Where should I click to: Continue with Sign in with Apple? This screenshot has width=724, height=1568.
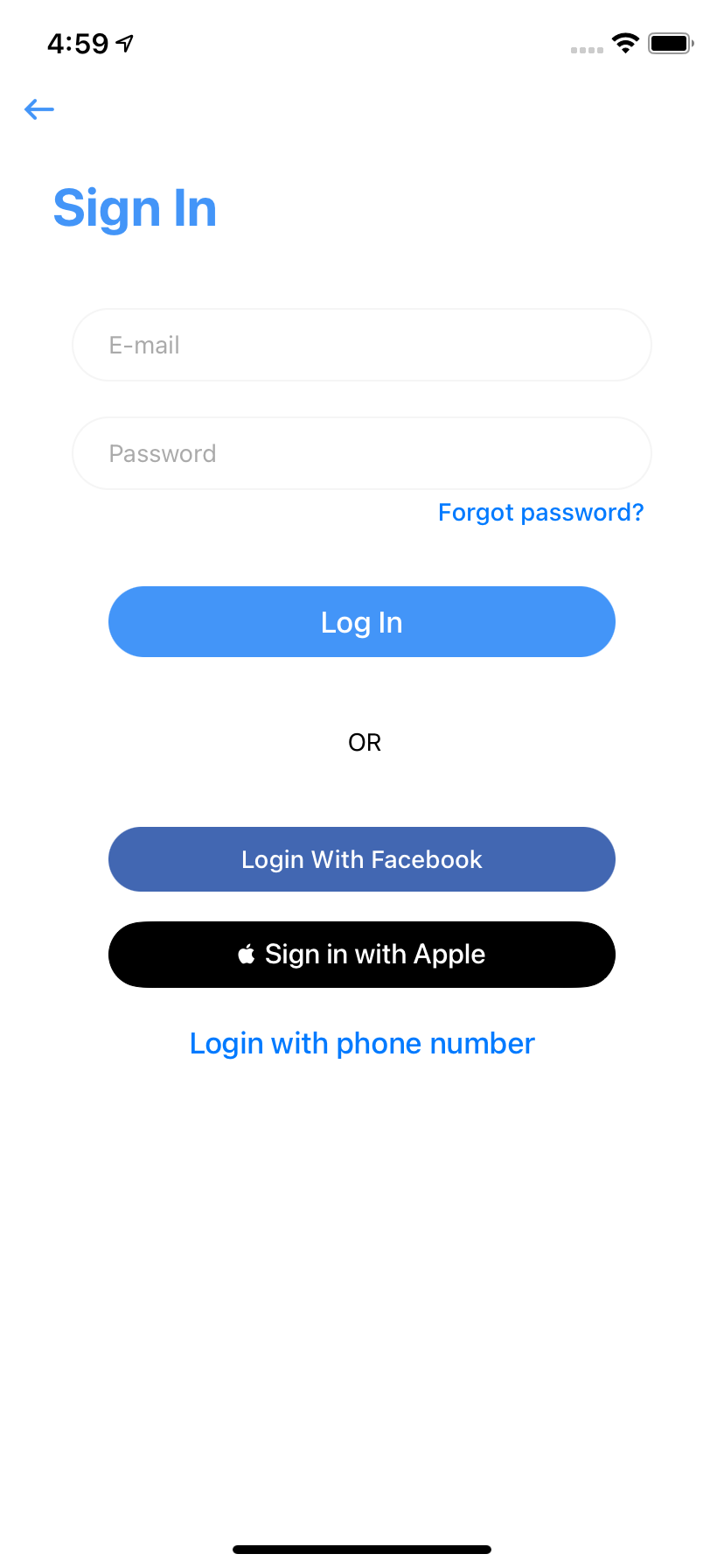coord(362,955)
